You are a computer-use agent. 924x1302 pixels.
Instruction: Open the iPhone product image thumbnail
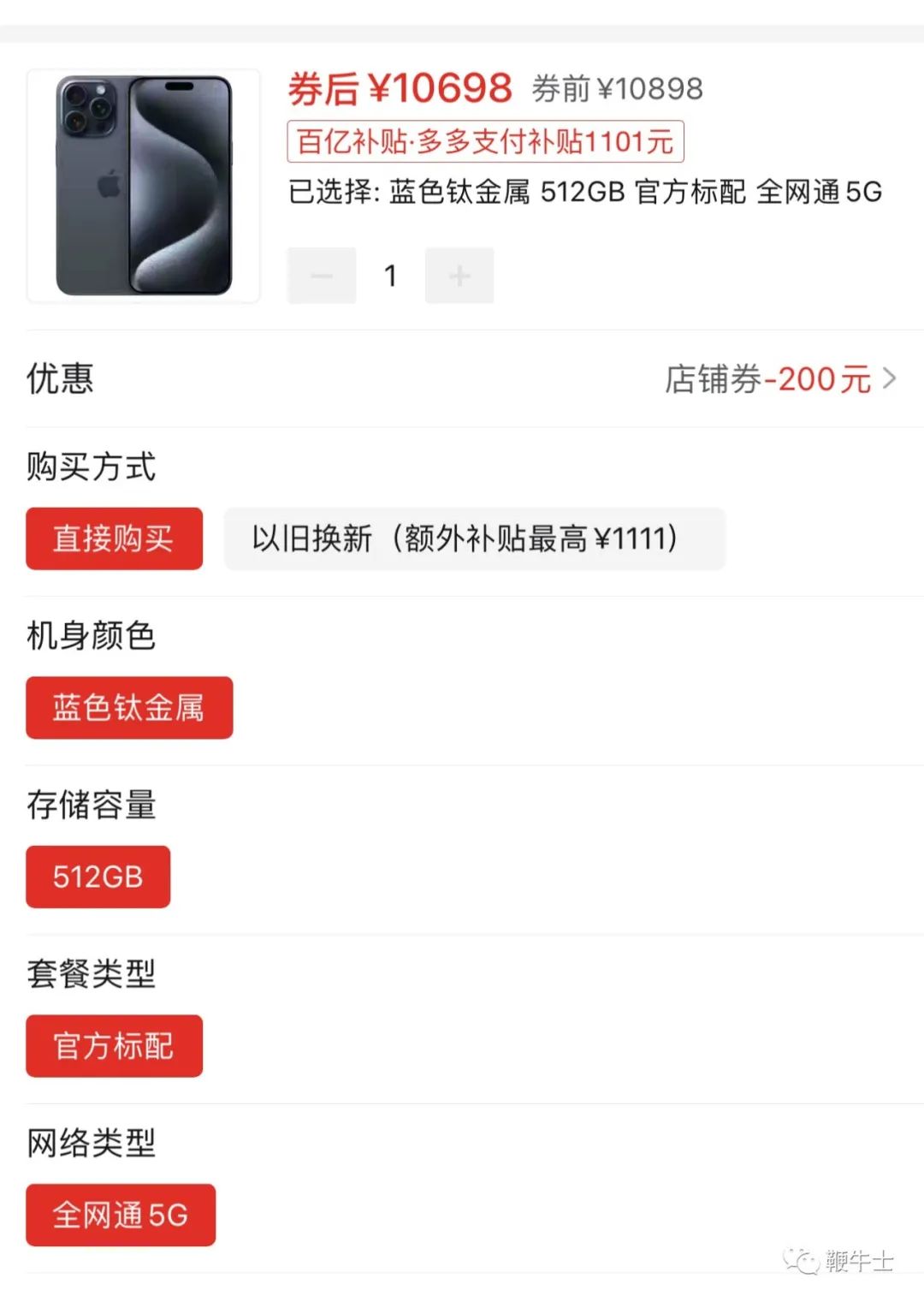click(x=144, y=186)
